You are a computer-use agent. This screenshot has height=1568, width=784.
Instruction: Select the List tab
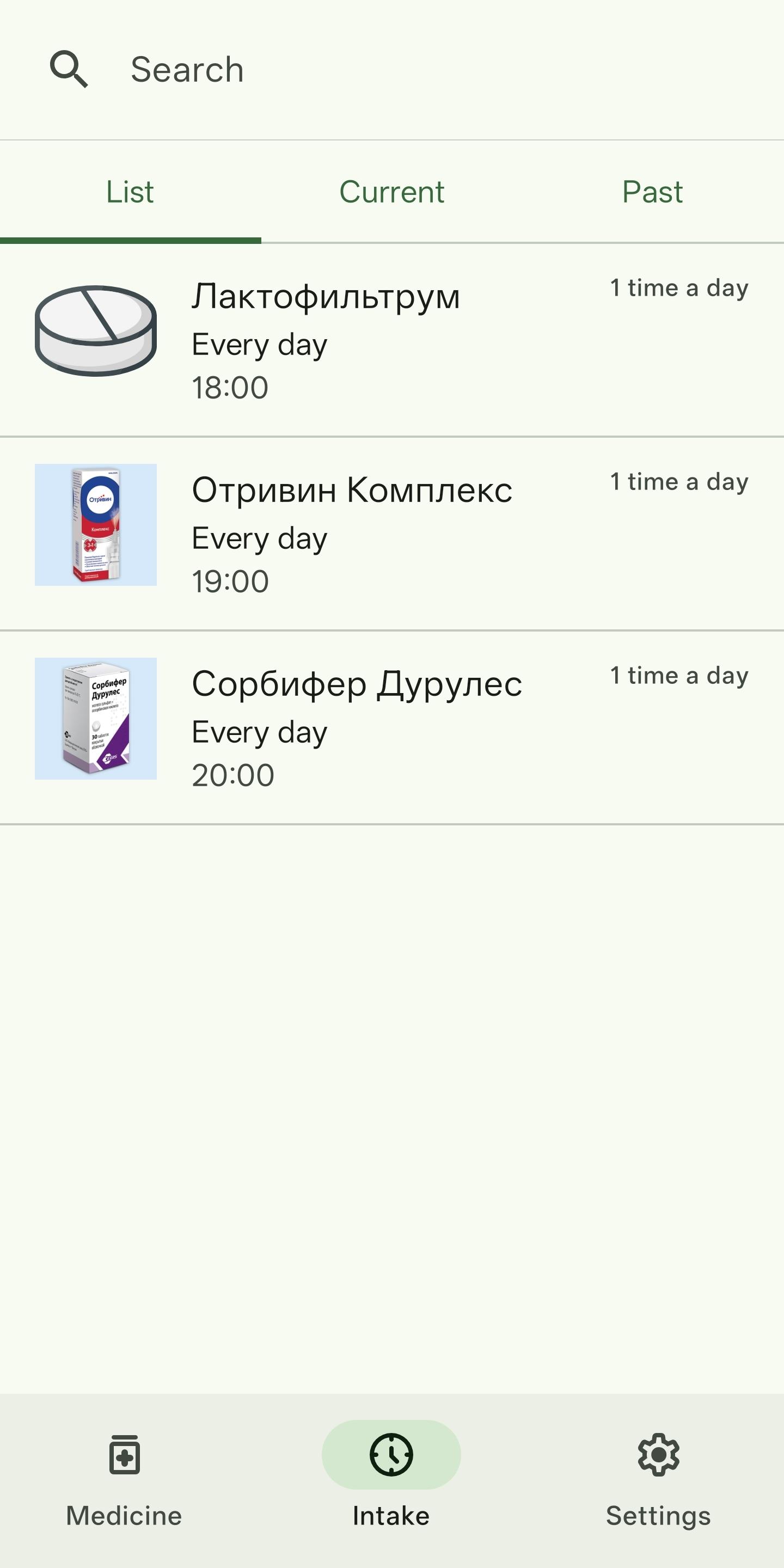pos(130,192)
